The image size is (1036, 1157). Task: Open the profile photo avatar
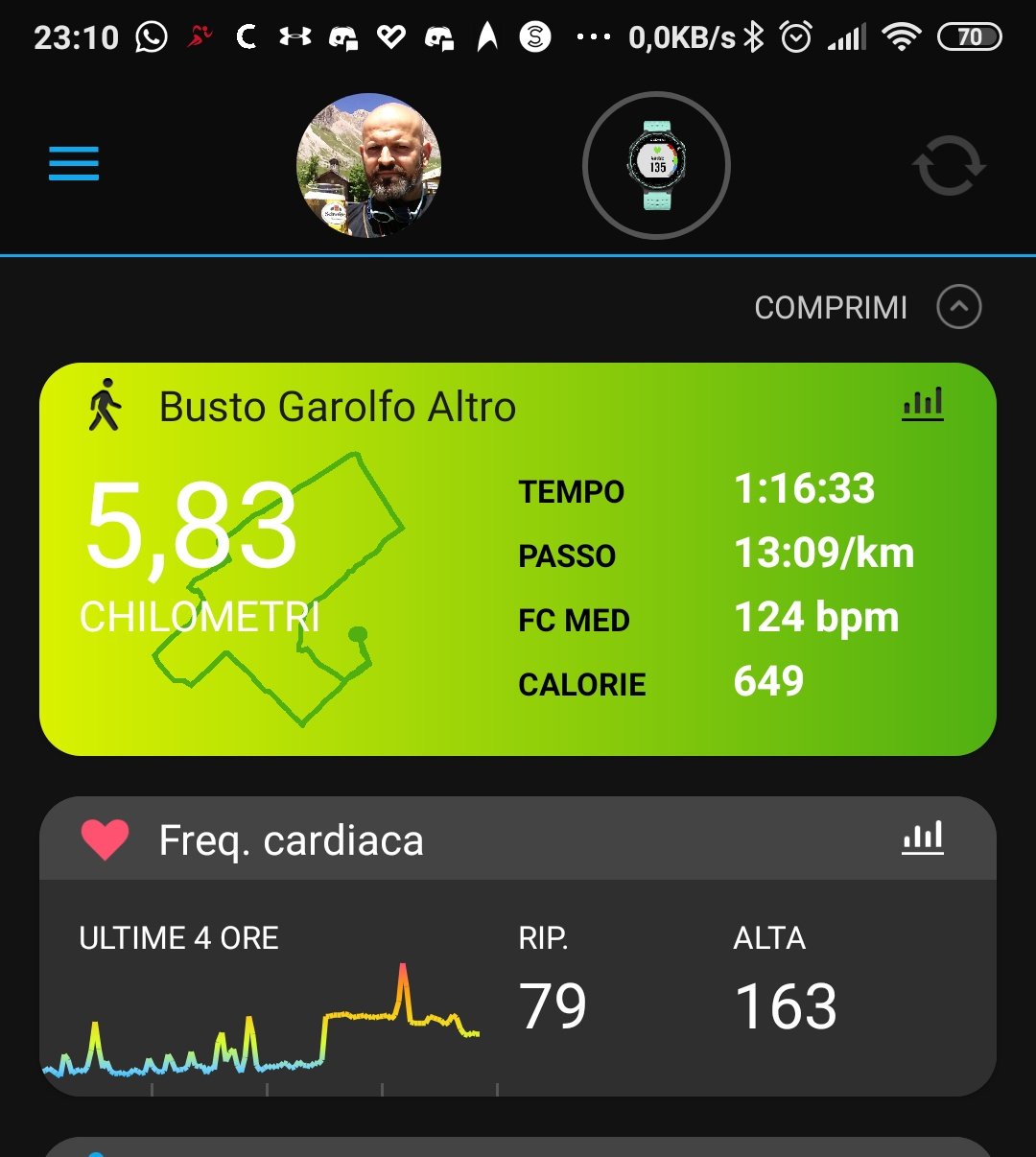pyautogui.click(x=368, y=166)
